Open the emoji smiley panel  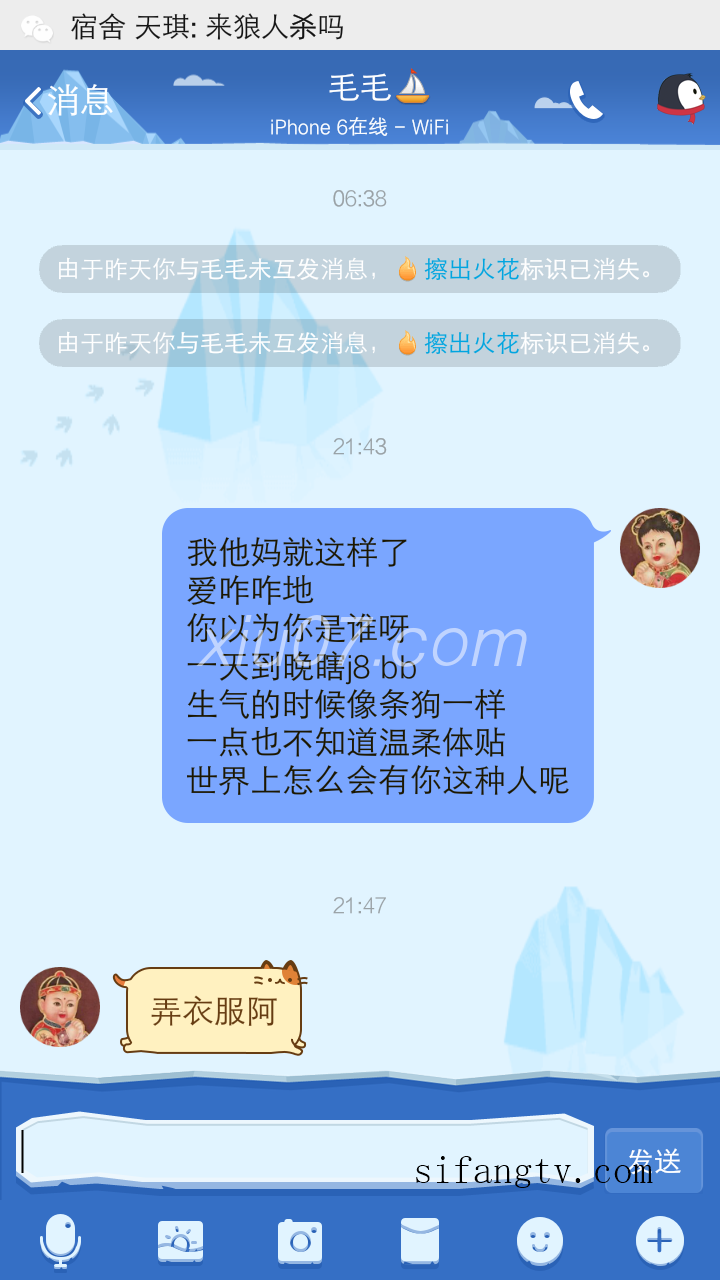(540, 1241)
